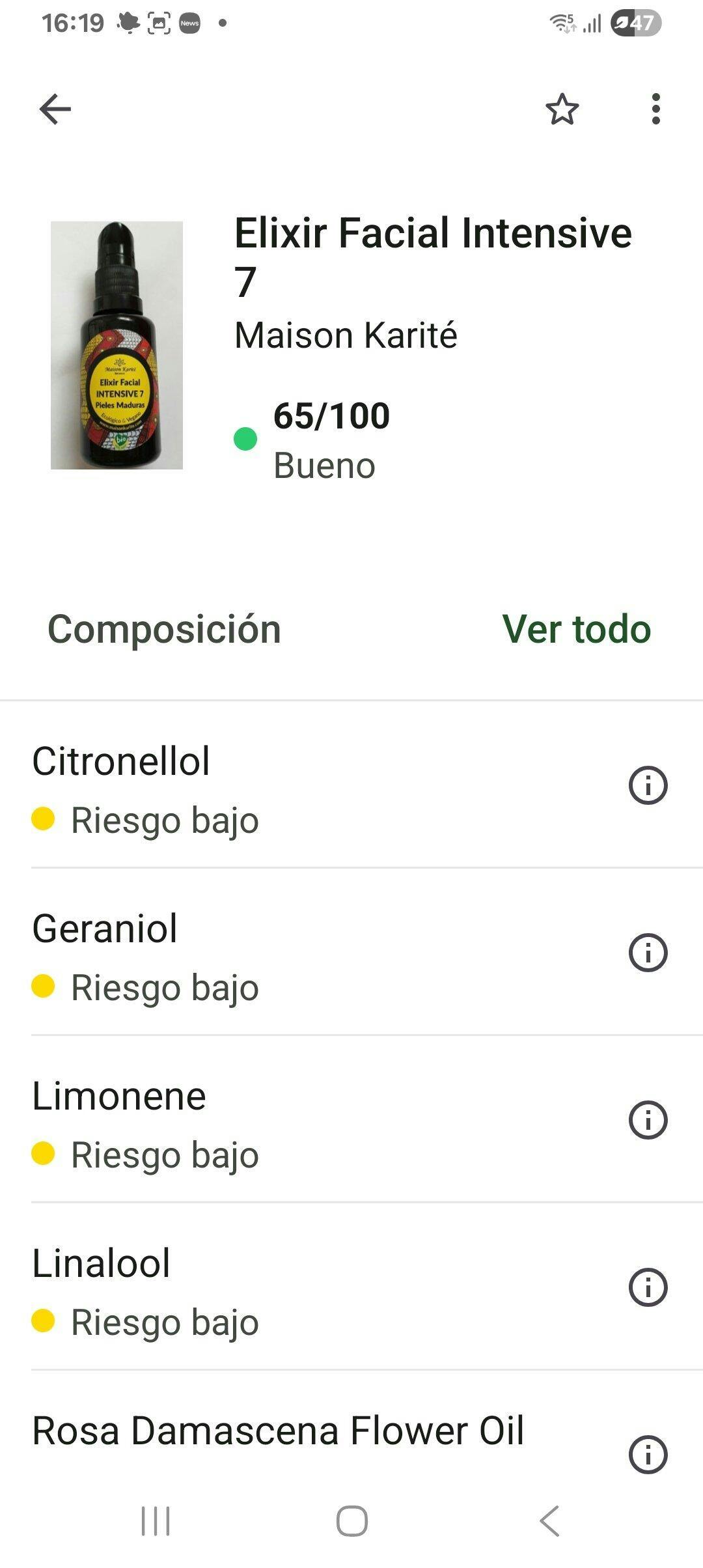Show info for Citronellol
Viewport: 703px width, 1568px height.
click(x=648, y=785)
